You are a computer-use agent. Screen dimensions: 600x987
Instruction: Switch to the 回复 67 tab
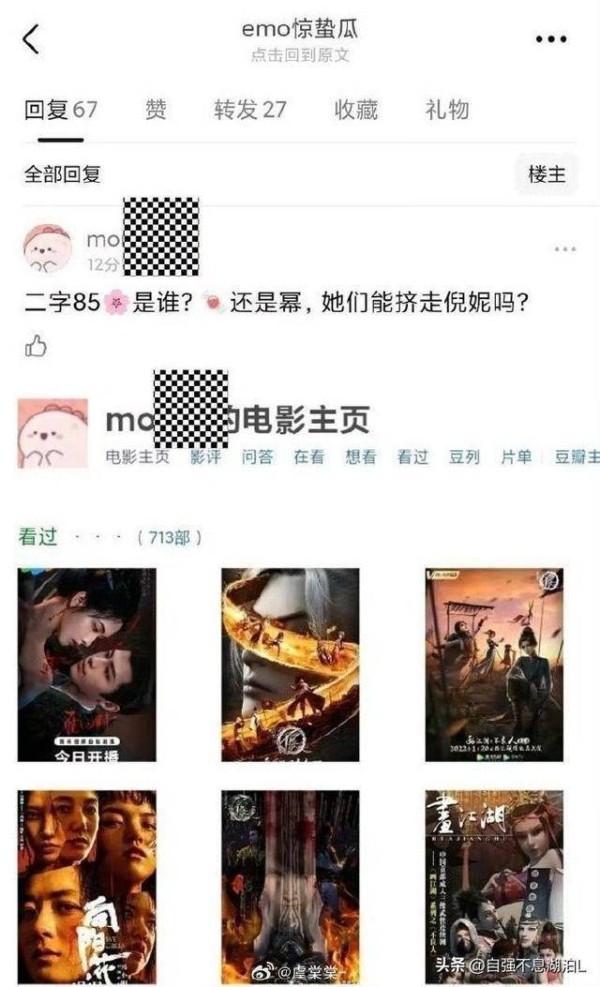click(x=60, y=110)
